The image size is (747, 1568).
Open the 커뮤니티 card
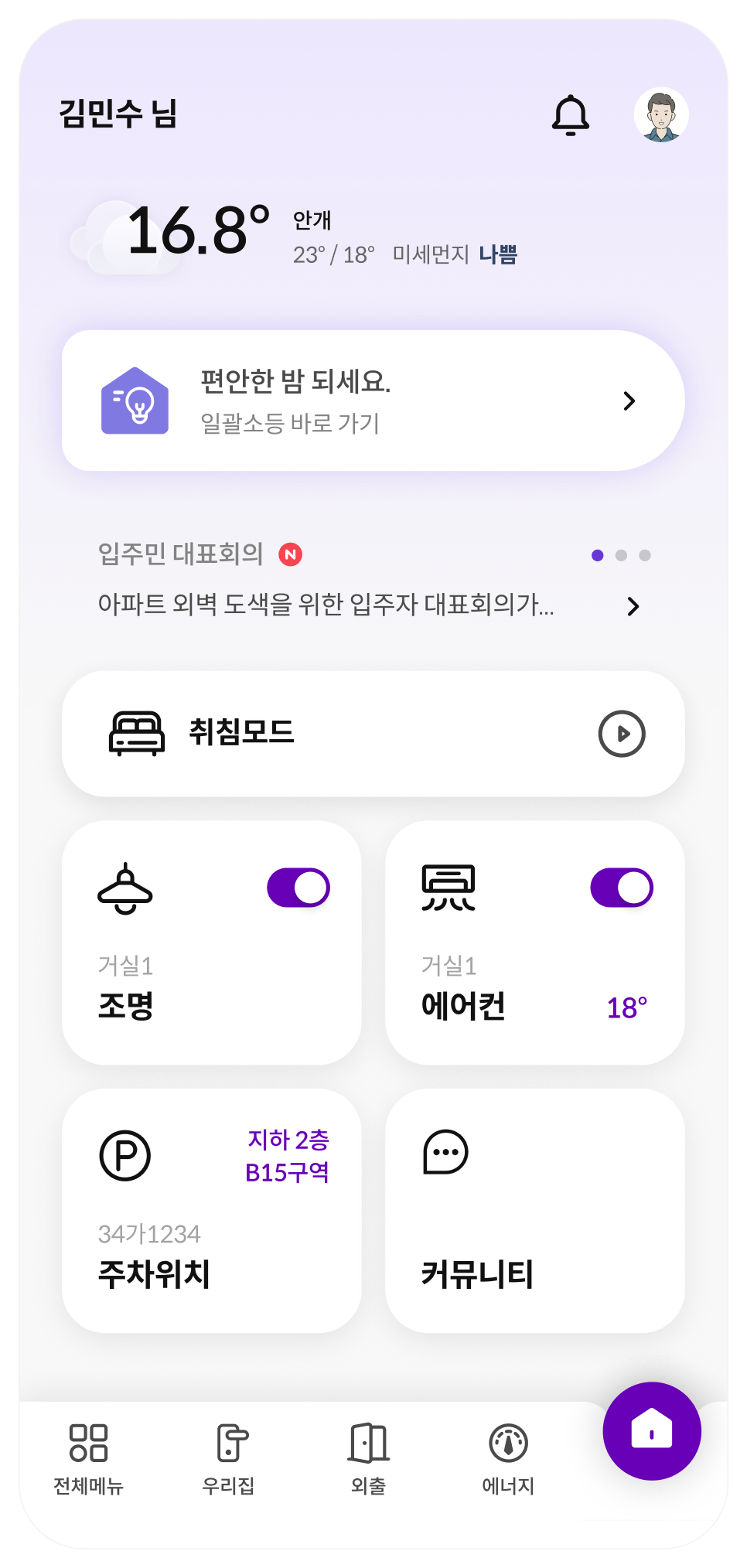(x=534, y=1211)
